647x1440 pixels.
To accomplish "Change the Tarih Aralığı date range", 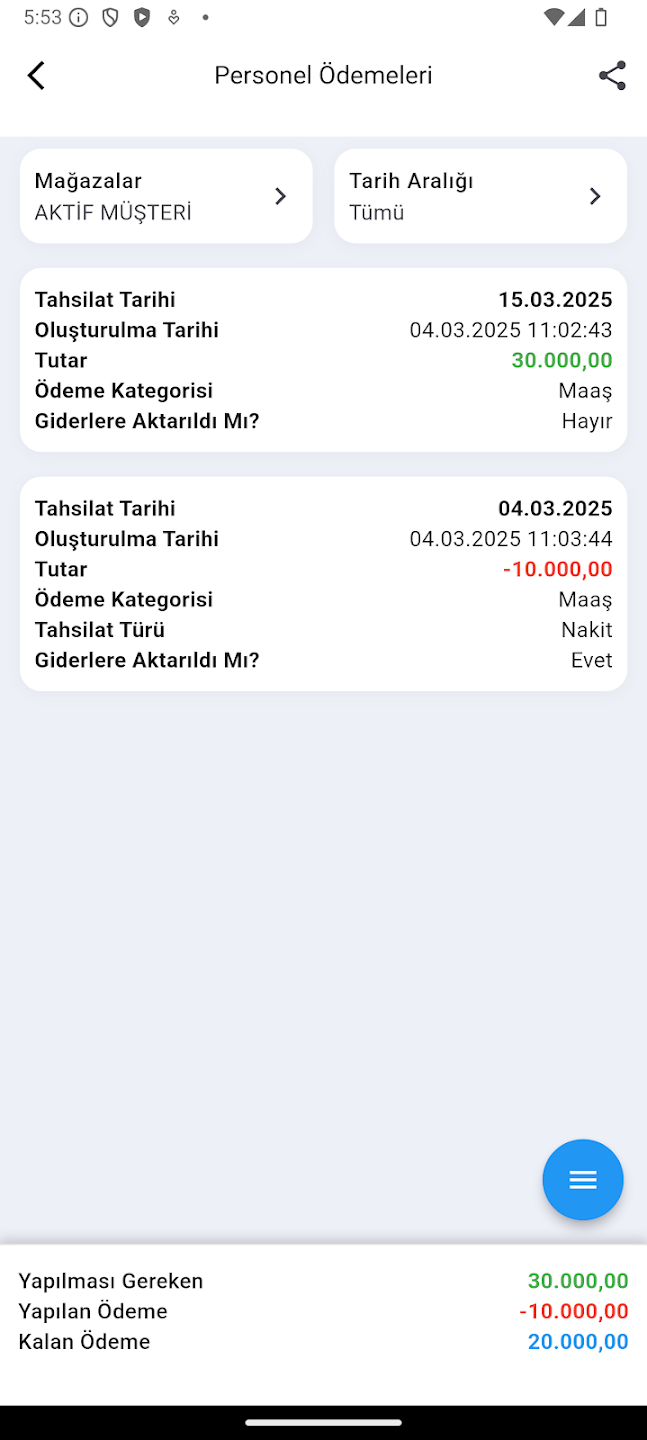I will click(480, 196).
